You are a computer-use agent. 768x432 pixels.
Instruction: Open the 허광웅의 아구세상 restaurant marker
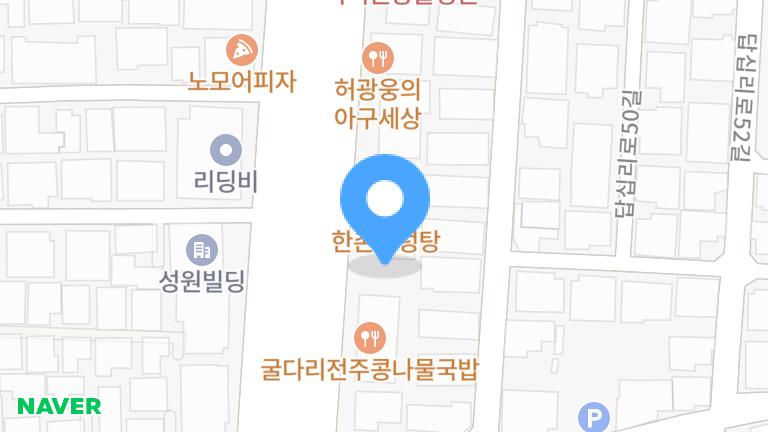coord(378,55)
